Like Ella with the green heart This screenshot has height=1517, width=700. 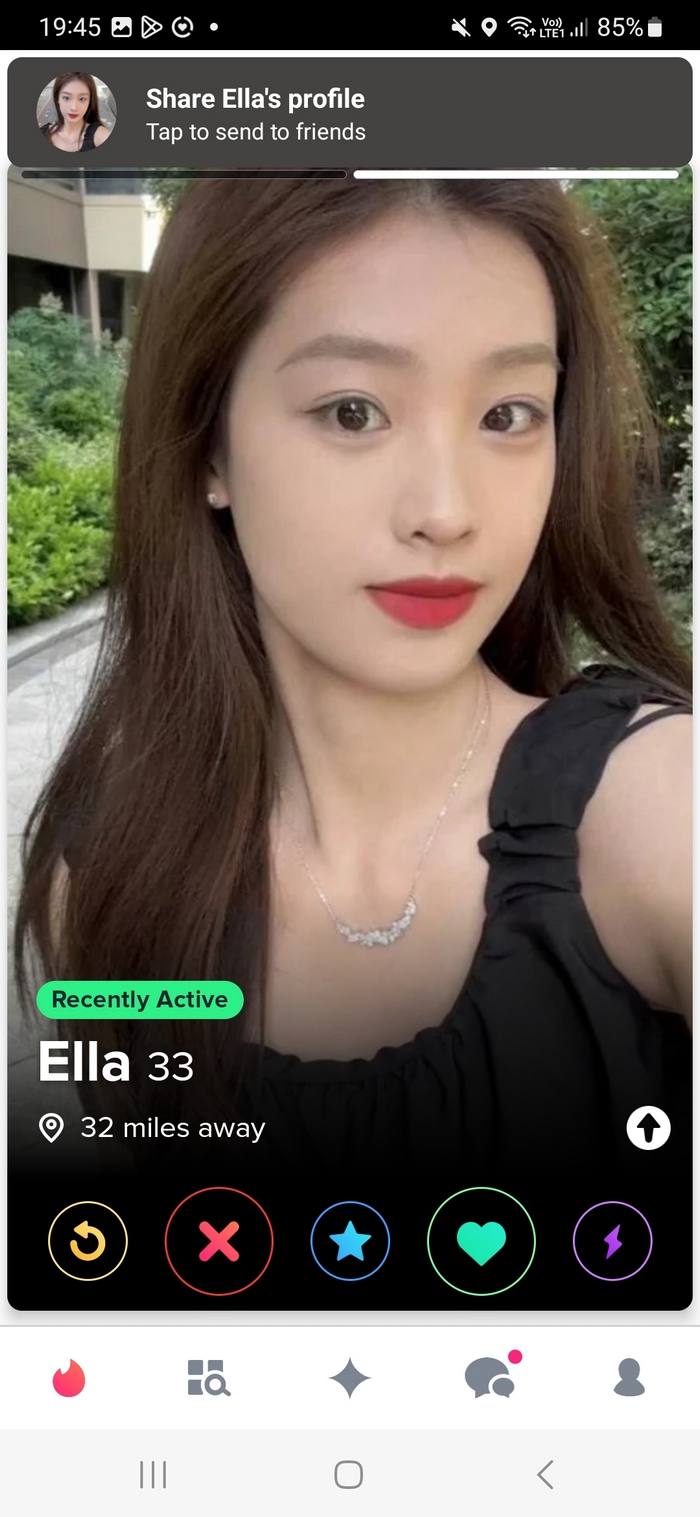click(481, 1242)
